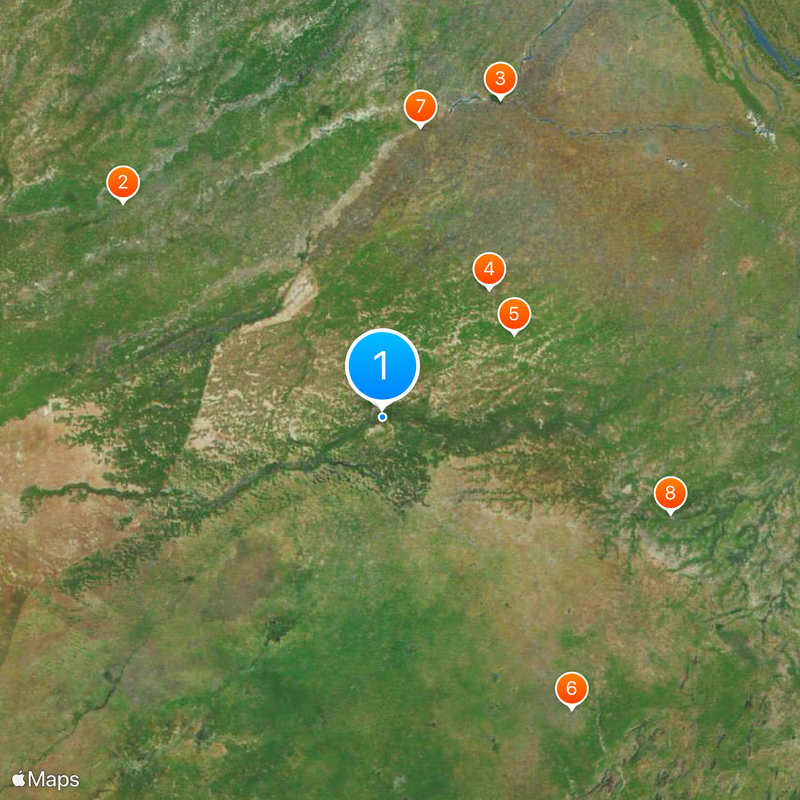800x800 pixels.
Task: Choose the orange pin numbered 5
Action: (514, 314)
